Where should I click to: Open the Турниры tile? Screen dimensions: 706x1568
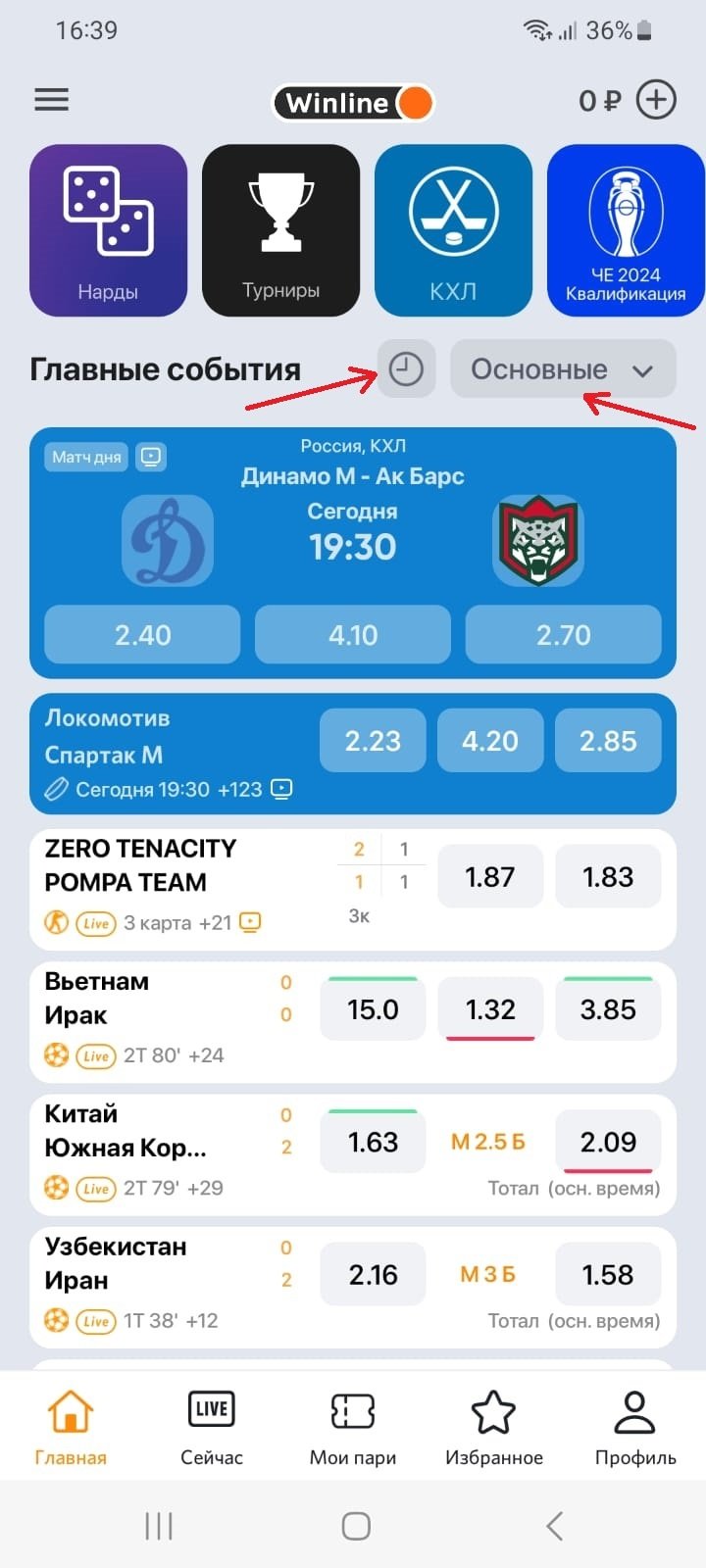280,230
